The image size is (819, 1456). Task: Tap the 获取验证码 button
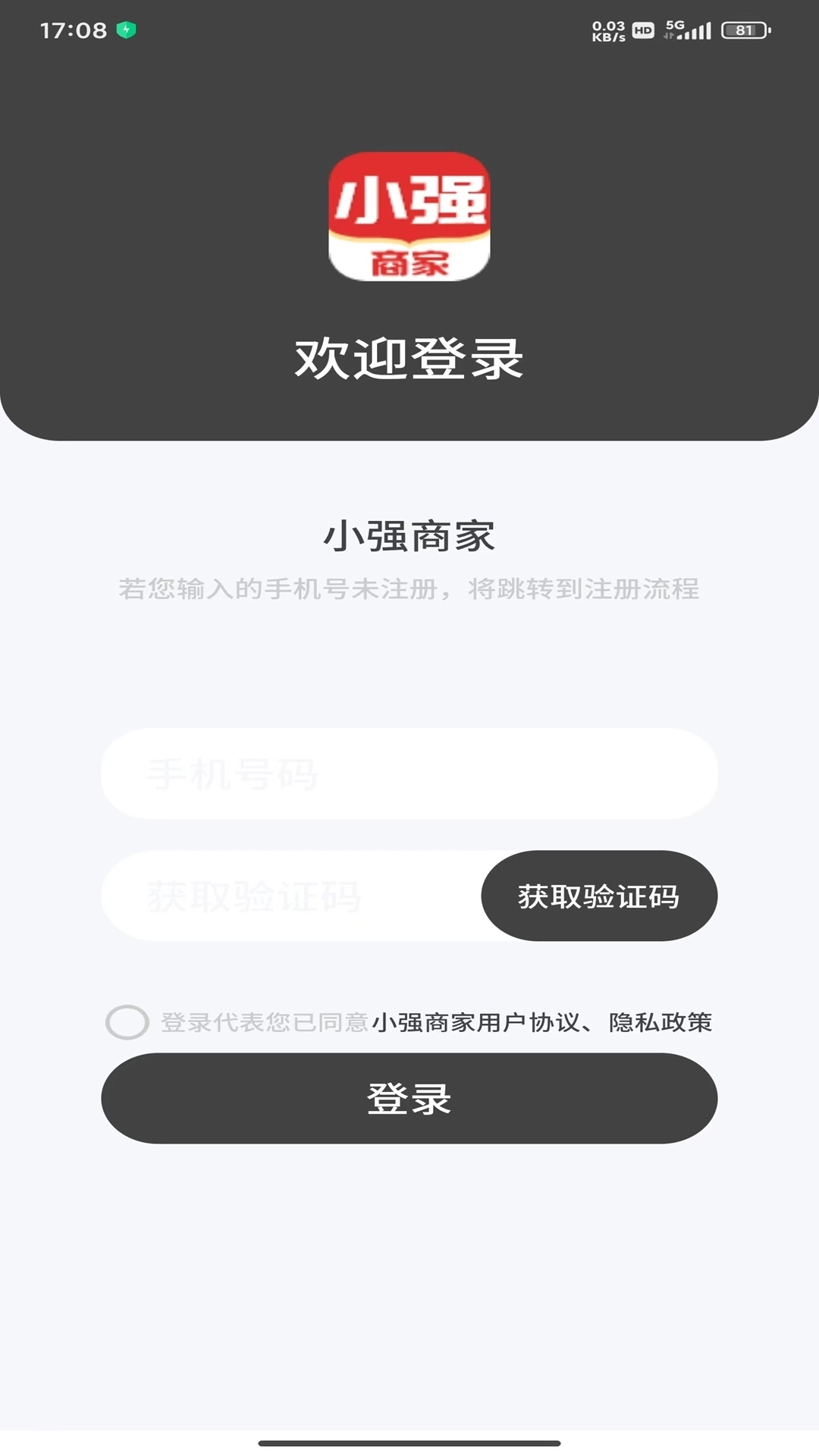598,896
